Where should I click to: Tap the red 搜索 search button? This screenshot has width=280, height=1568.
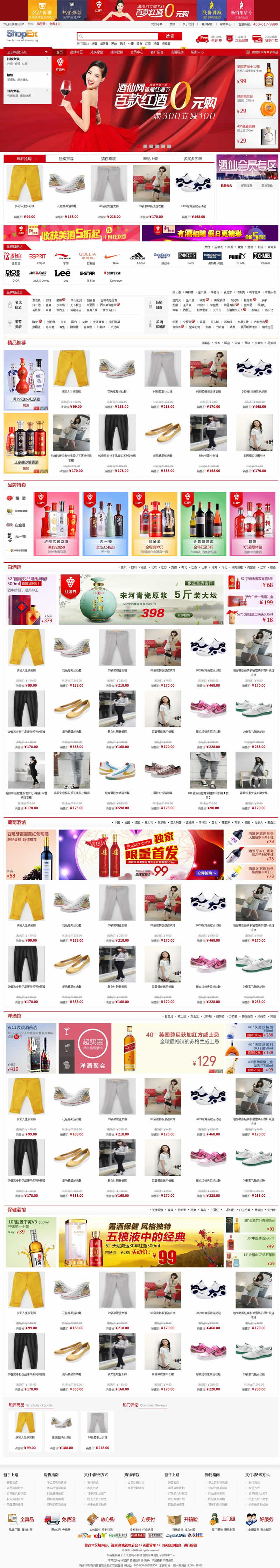pos(170,36)
